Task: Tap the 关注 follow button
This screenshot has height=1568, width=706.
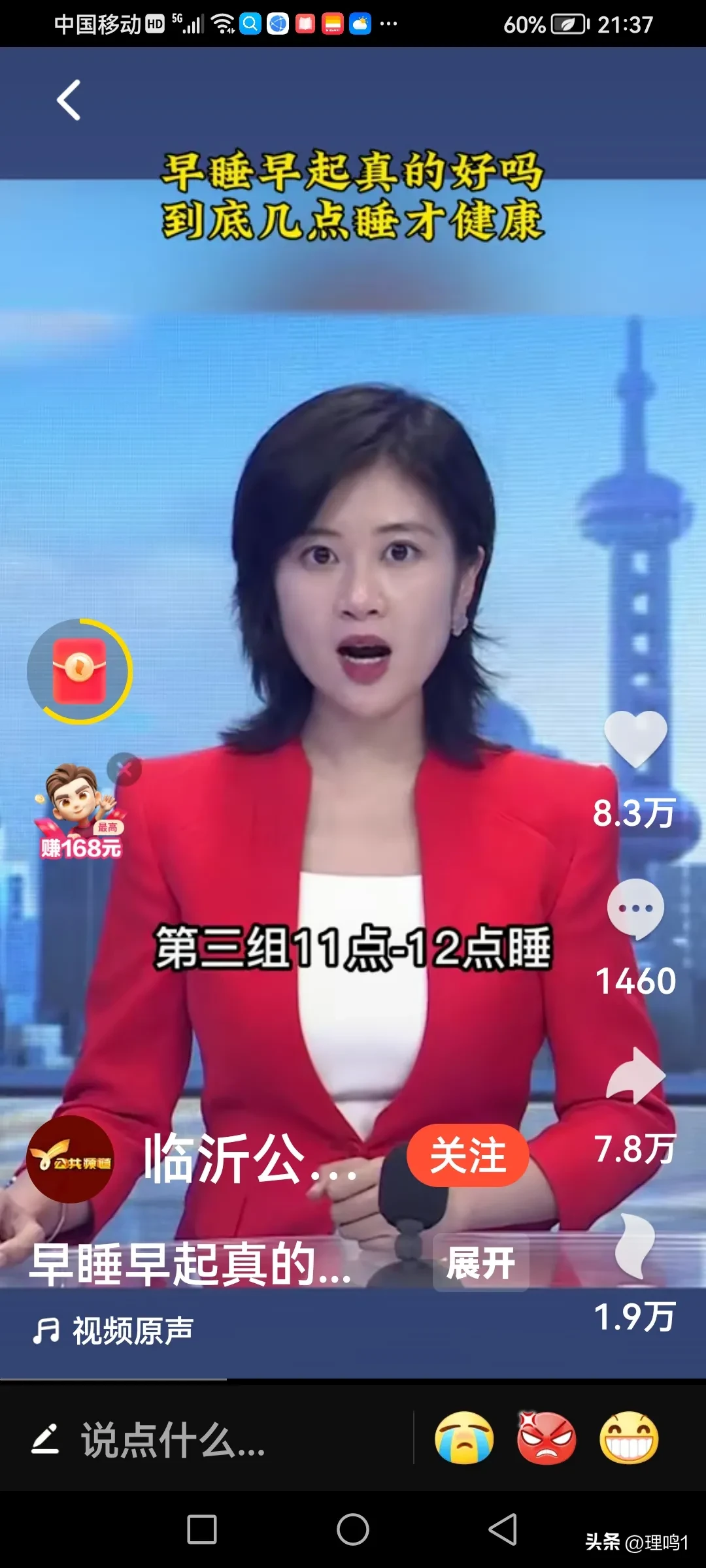Action: click(x=467, y=1156)
